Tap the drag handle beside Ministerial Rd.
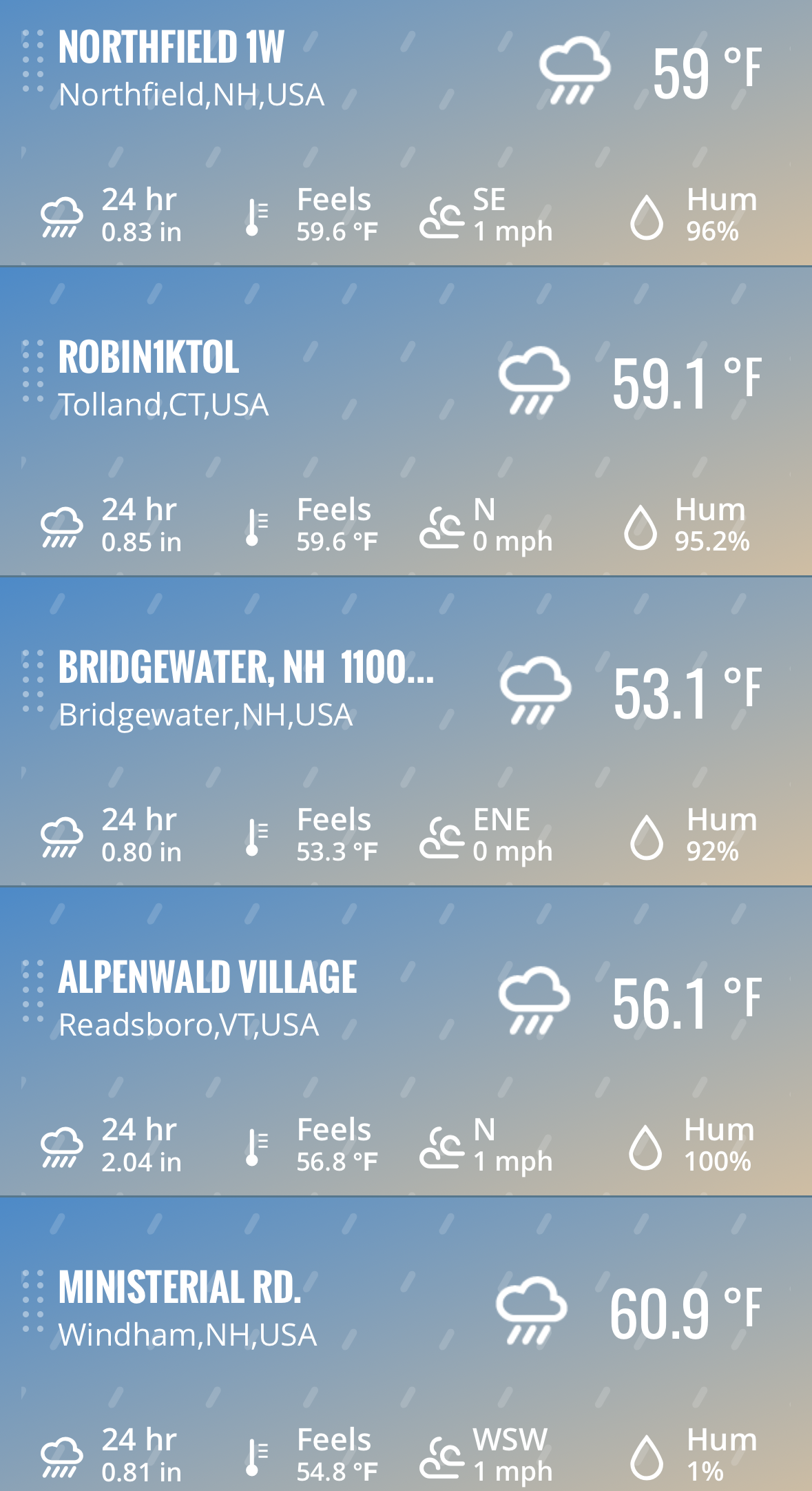Viewport: 812px width, 1491px height. [x=32, y=1302]
